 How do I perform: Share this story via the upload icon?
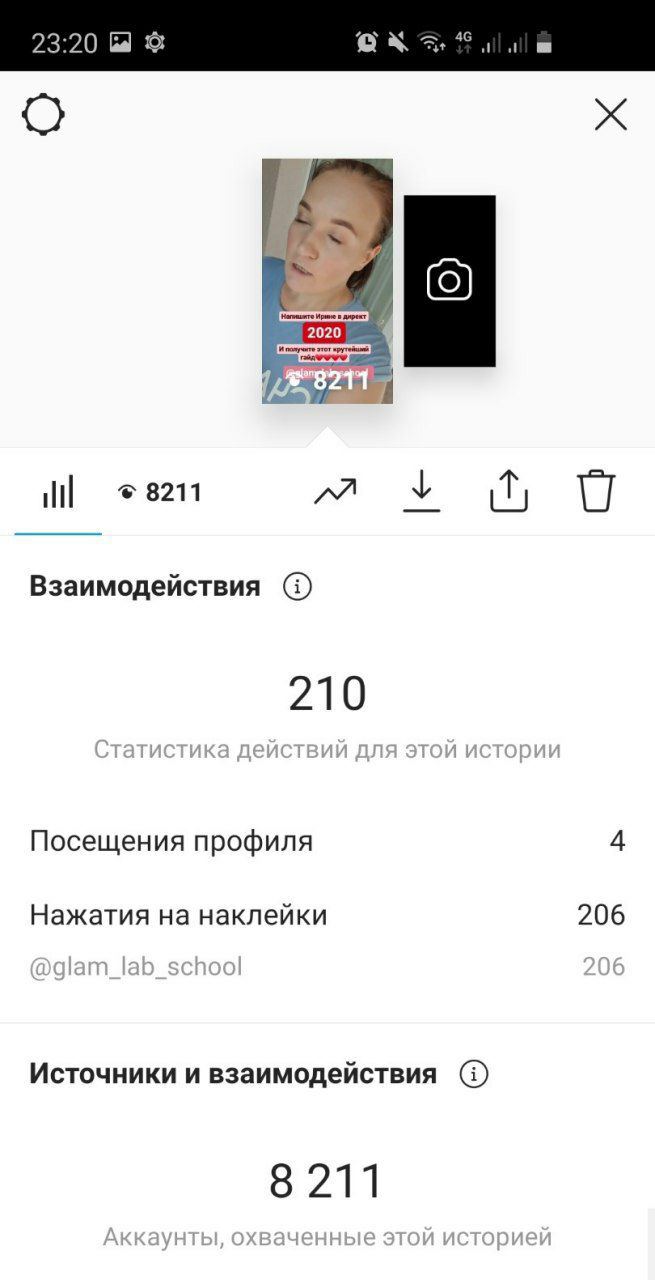509,491
